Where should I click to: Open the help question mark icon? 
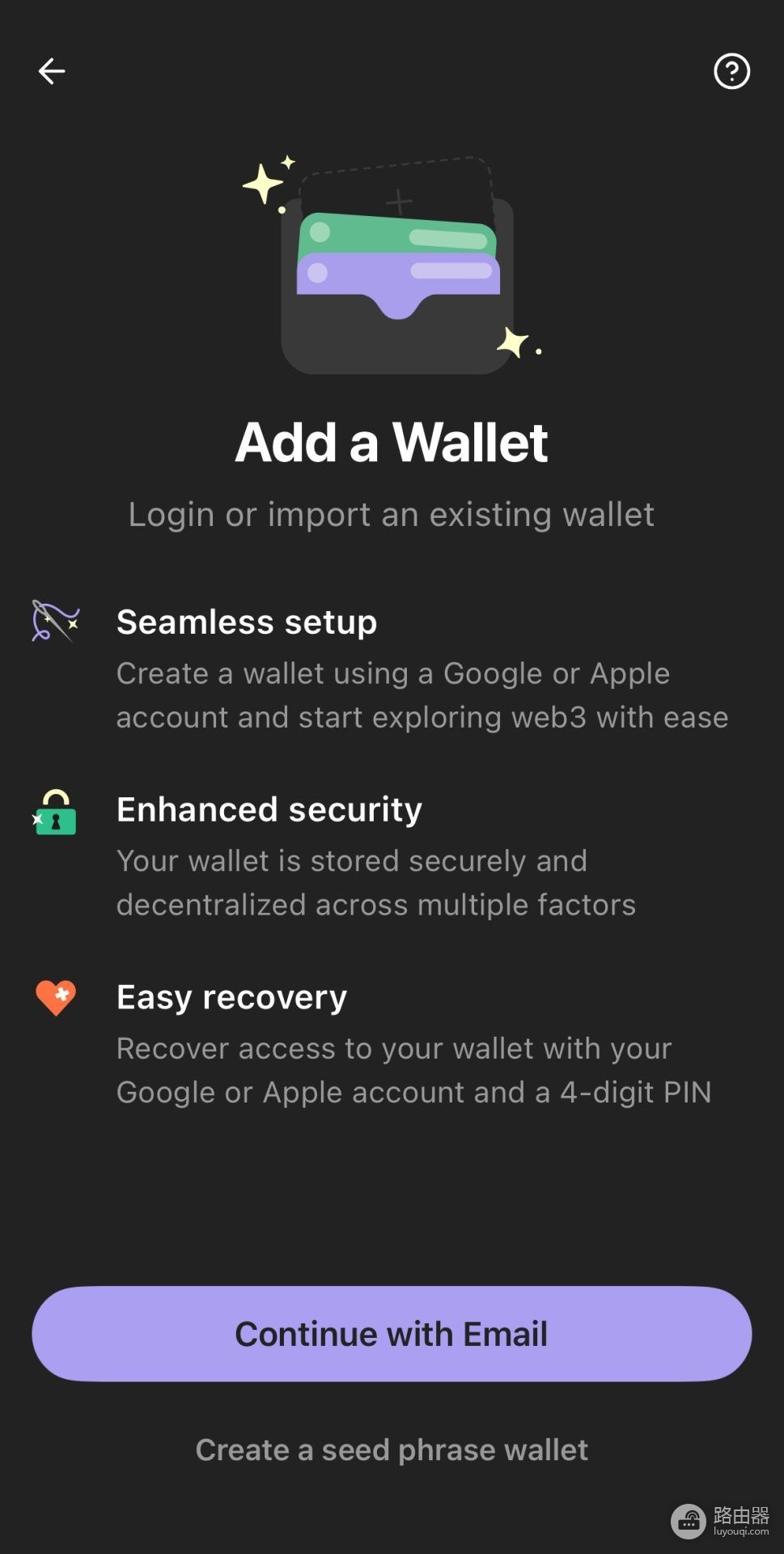click(731, 71)
